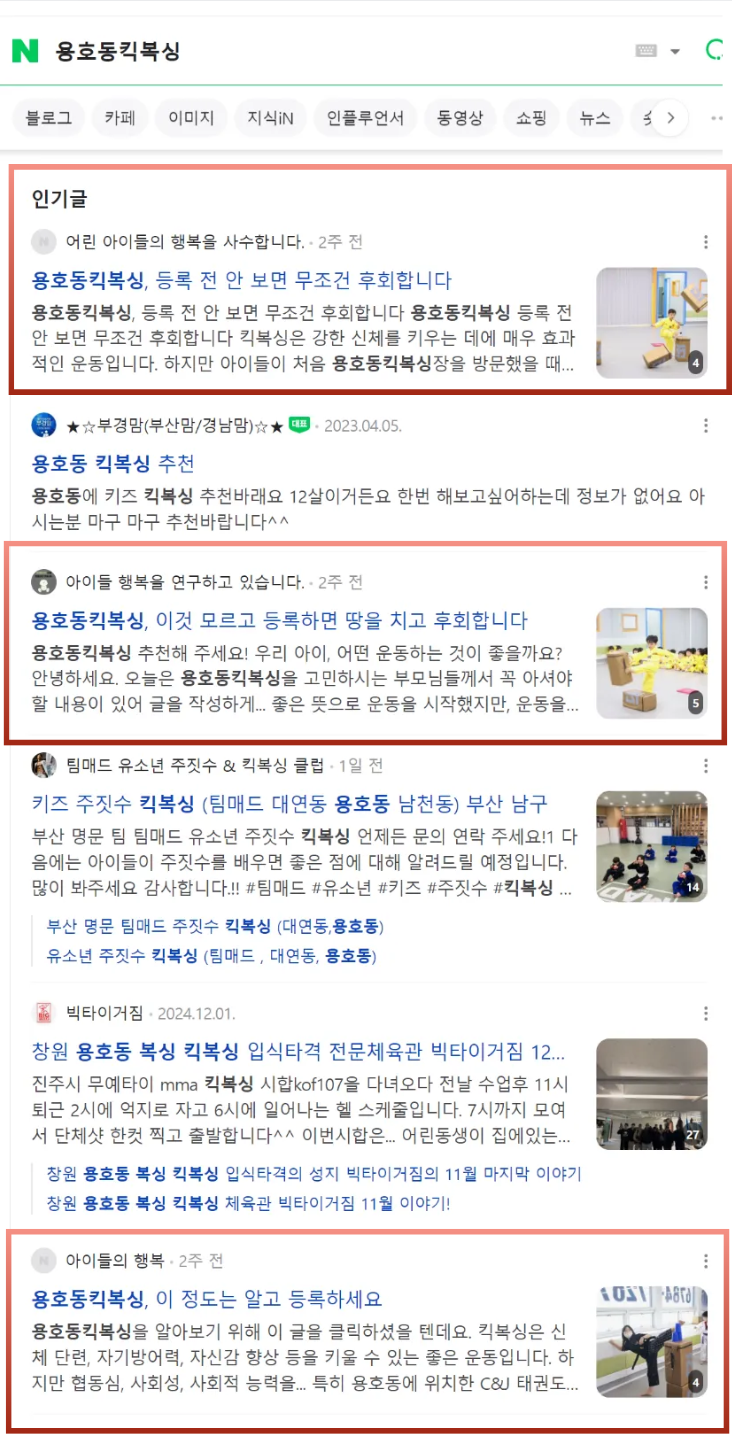This screenshot has width=732, height=1445.
Task: Open post '등록 전 안 보면 무조건 후회합니다'
Action: point(241,280)
